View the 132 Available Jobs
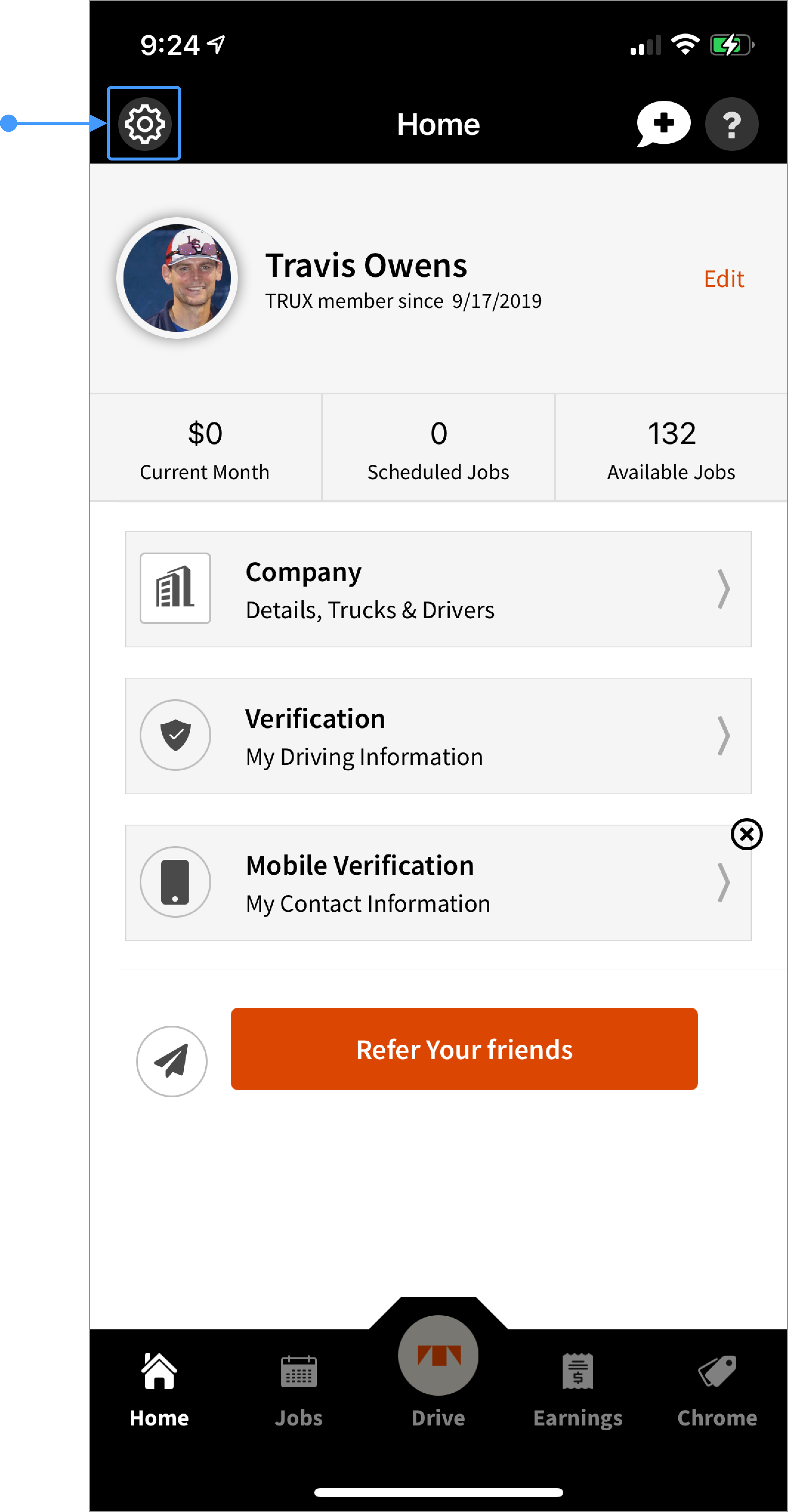This screenshot has height=1512, width=803. (x=671, y=448)
